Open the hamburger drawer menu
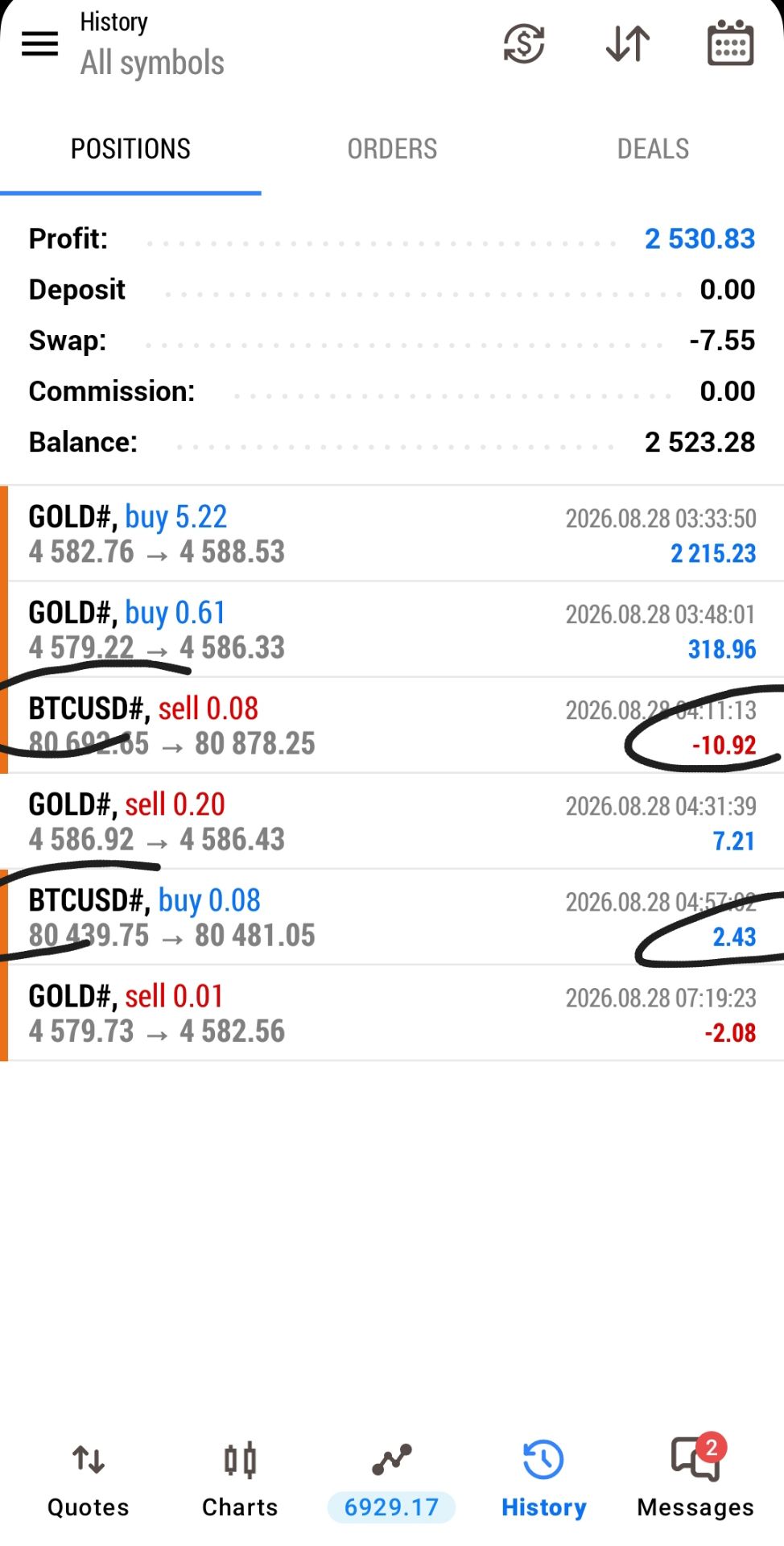Screen dimensions: 784x1546 [39, 43]
